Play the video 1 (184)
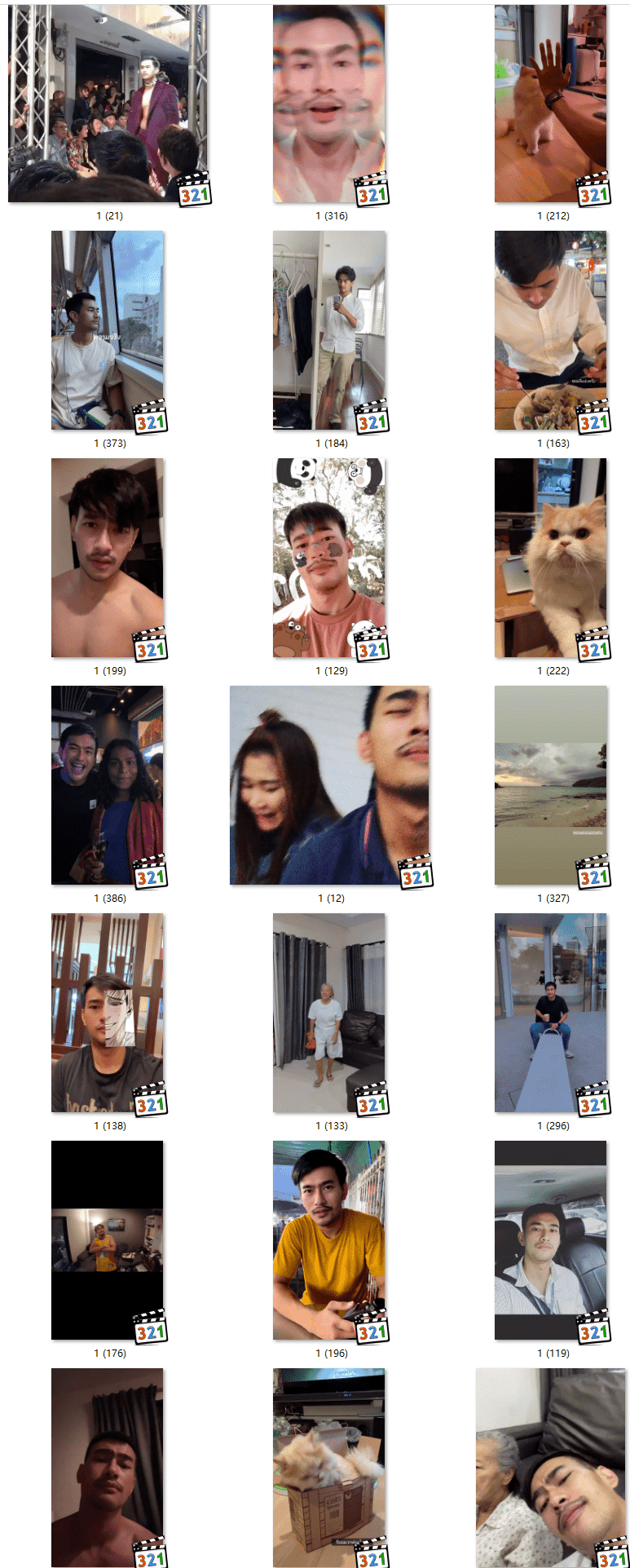Viewport: 630px width, 1568px height. 328,330
